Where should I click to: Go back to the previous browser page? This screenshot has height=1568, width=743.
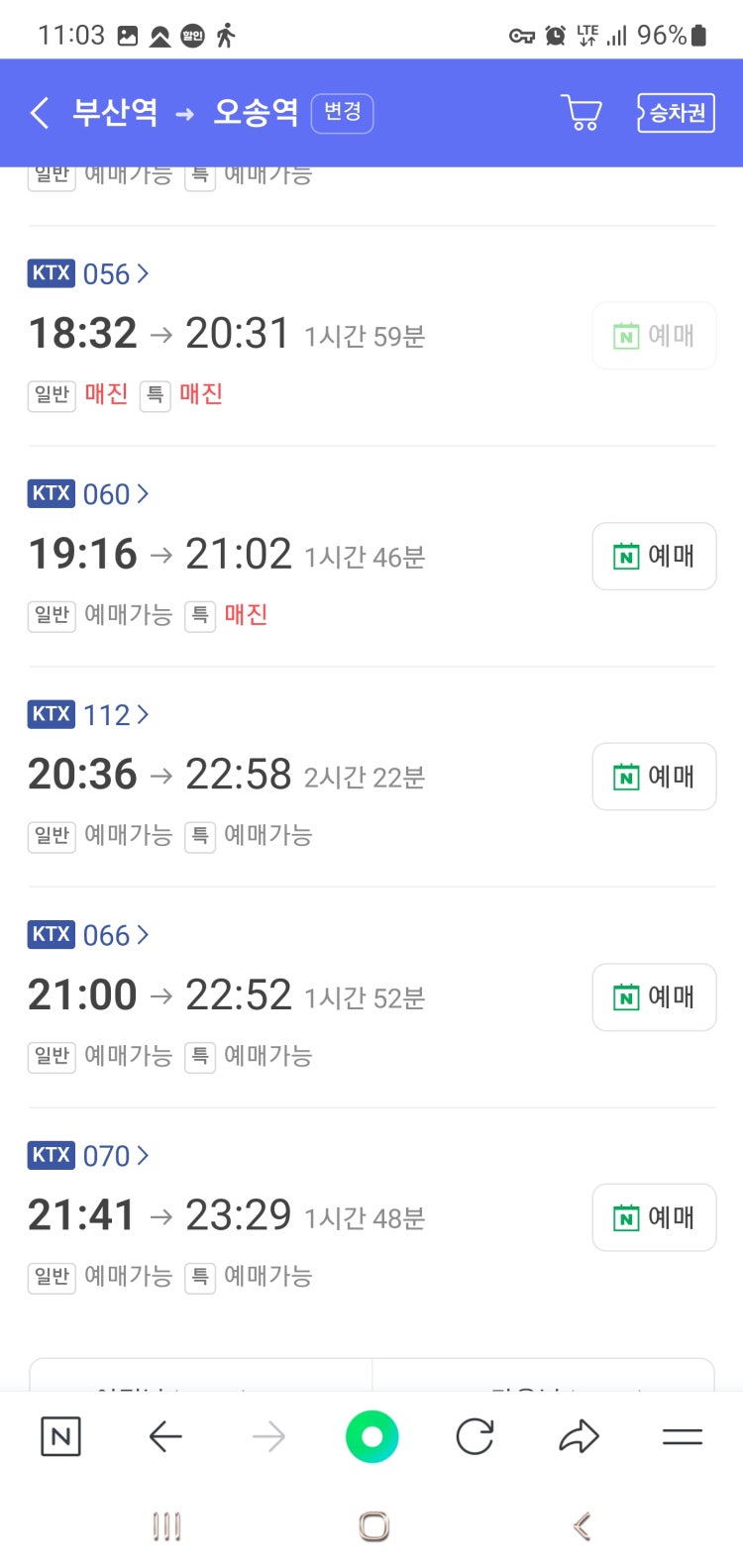165,1436
